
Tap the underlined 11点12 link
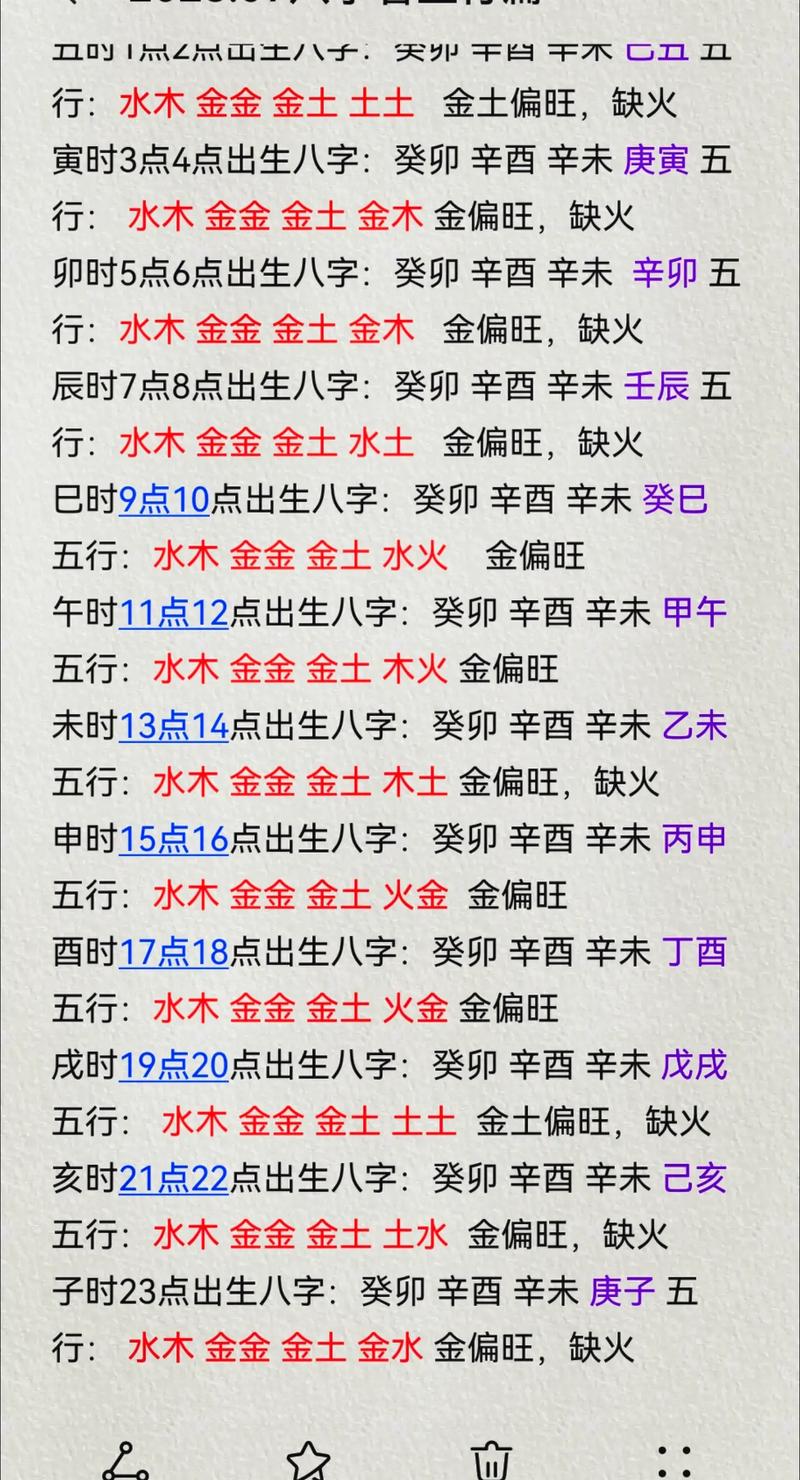coord(174,611)
